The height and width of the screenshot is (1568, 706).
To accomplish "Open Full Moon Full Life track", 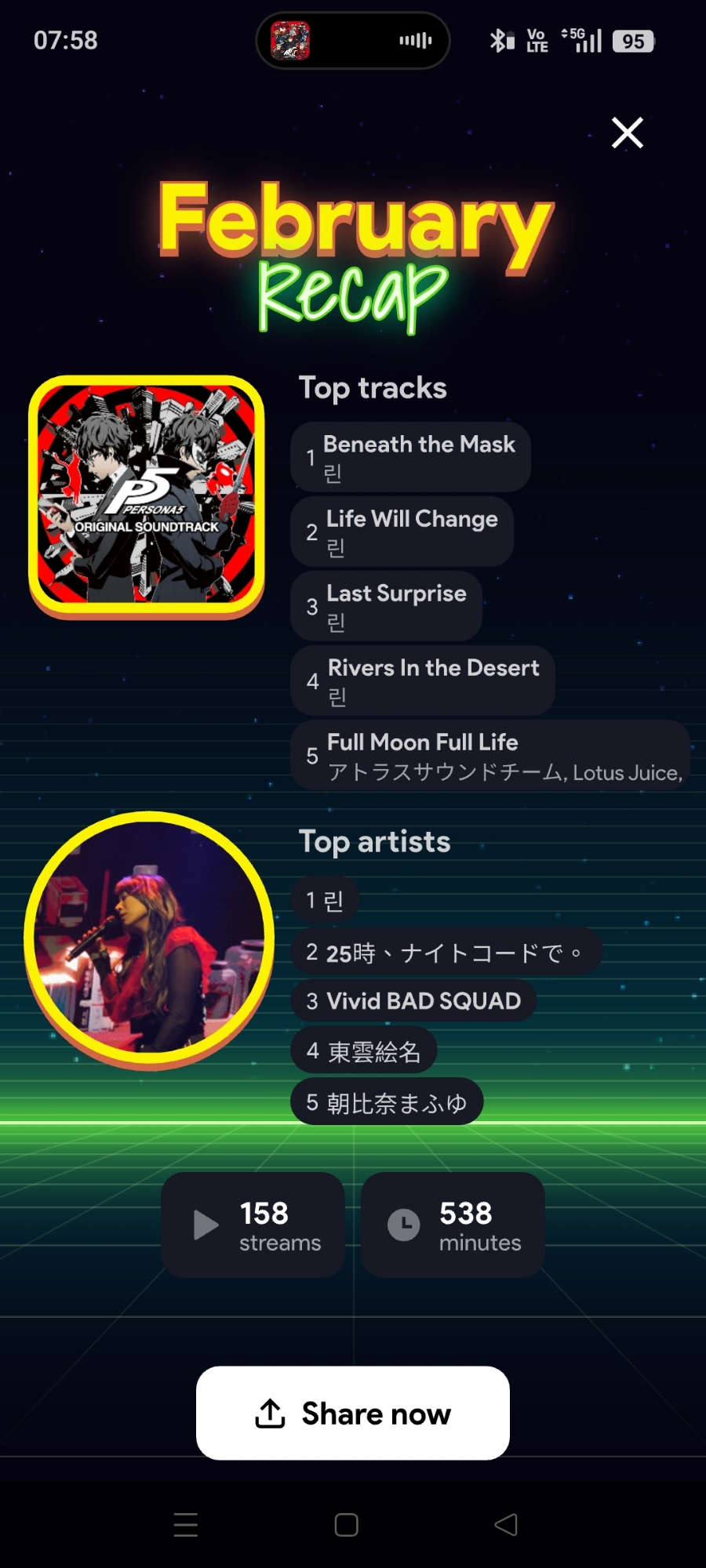I will 490,755.
